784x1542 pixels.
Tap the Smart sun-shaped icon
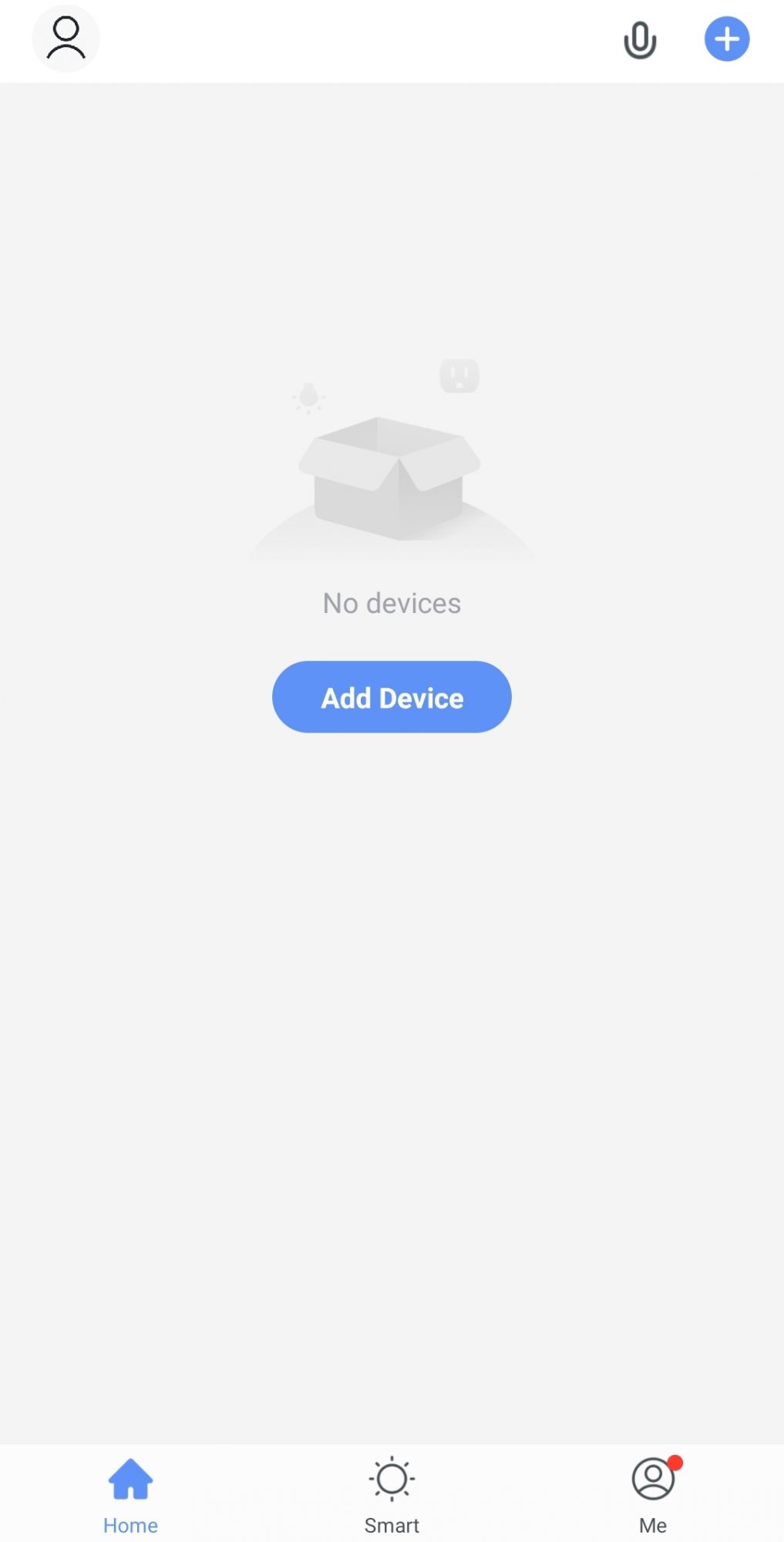[x=392, y=1478]
